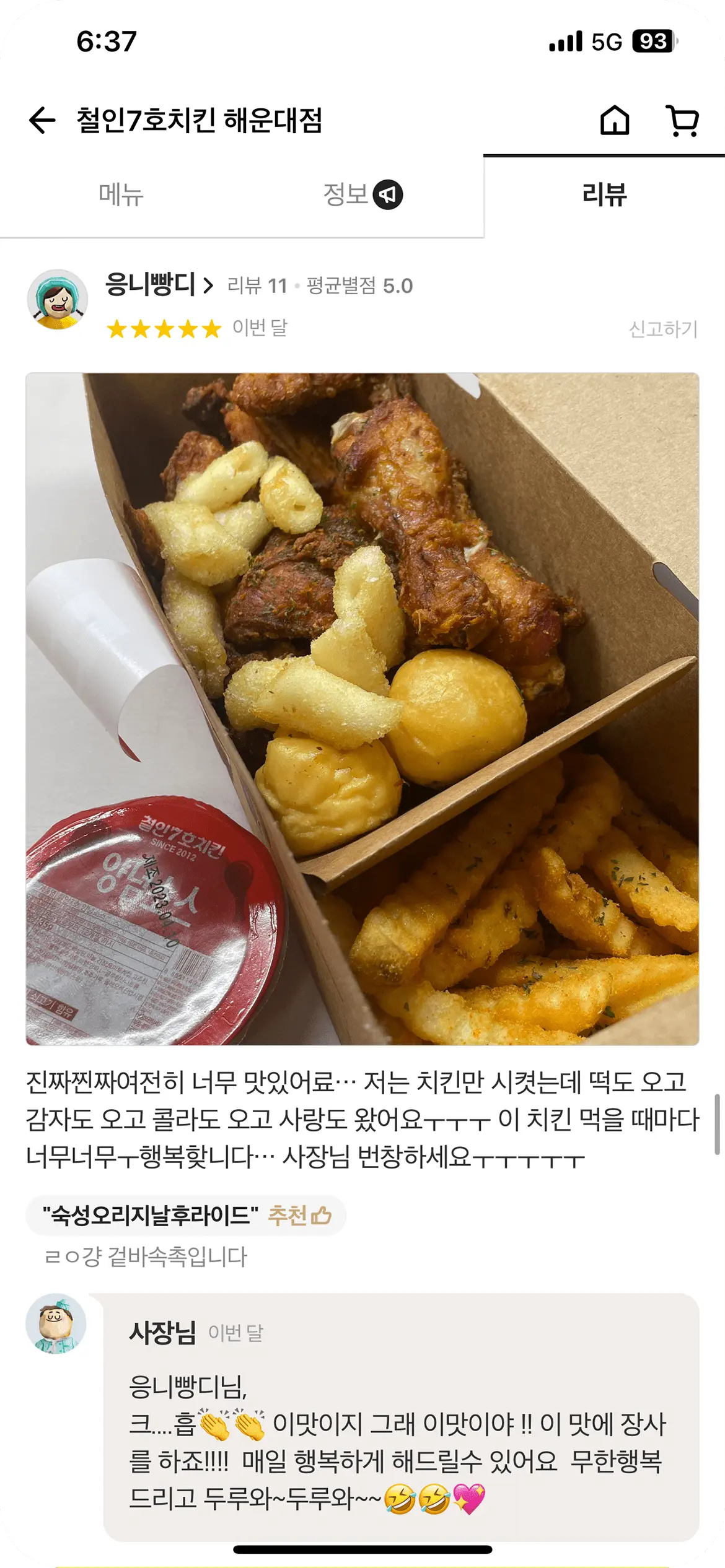Go back from the restaurant page

42,120
